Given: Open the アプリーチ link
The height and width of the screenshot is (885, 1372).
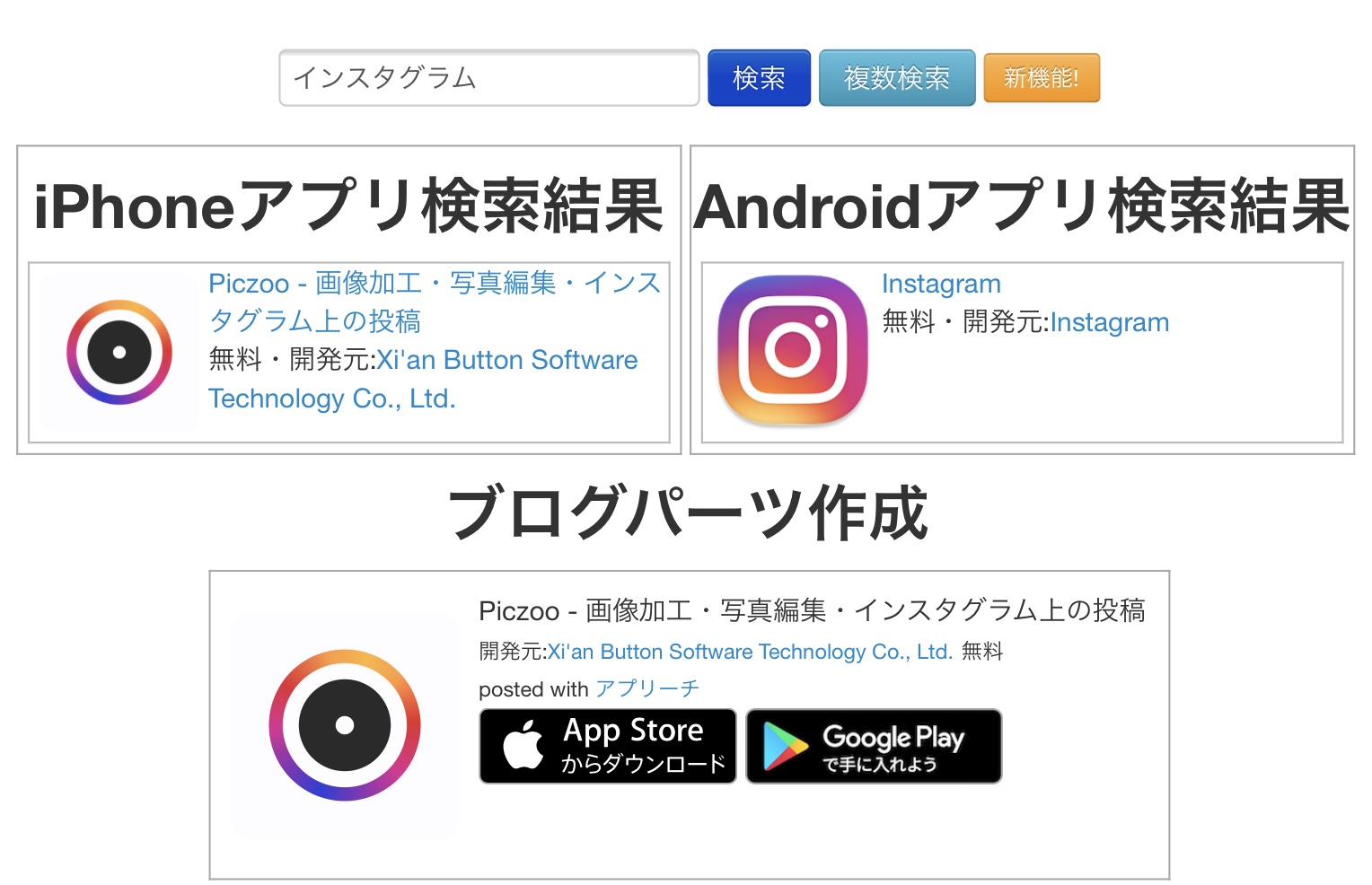Looking at the screenshot, I should (x=646, y=688).
